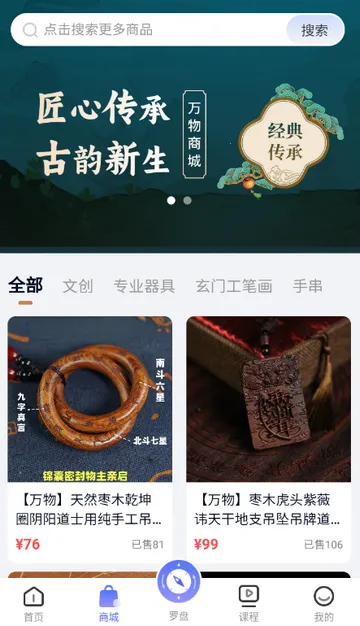Switch to the 手串 category
This screenshot has height=626, width=360.
point(307,286)
